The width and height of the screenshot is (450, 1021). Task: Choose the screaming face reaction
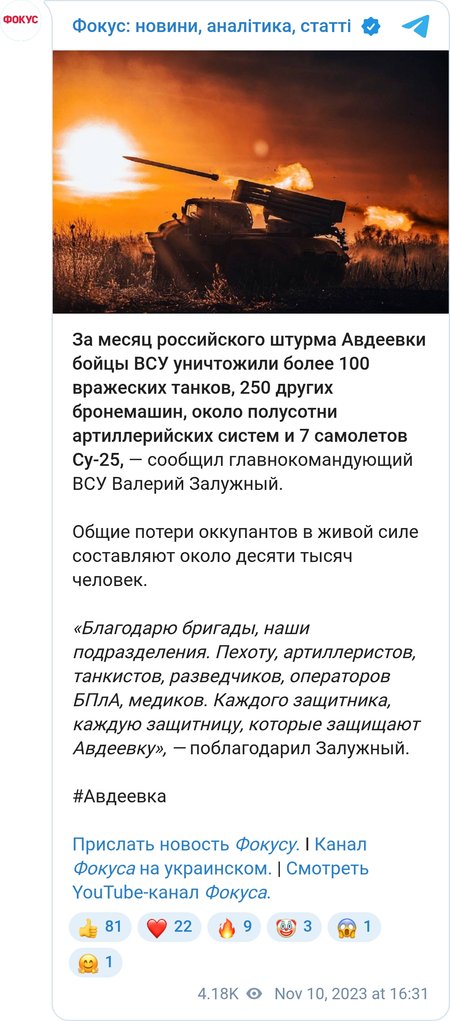click(x=354, y=927)
